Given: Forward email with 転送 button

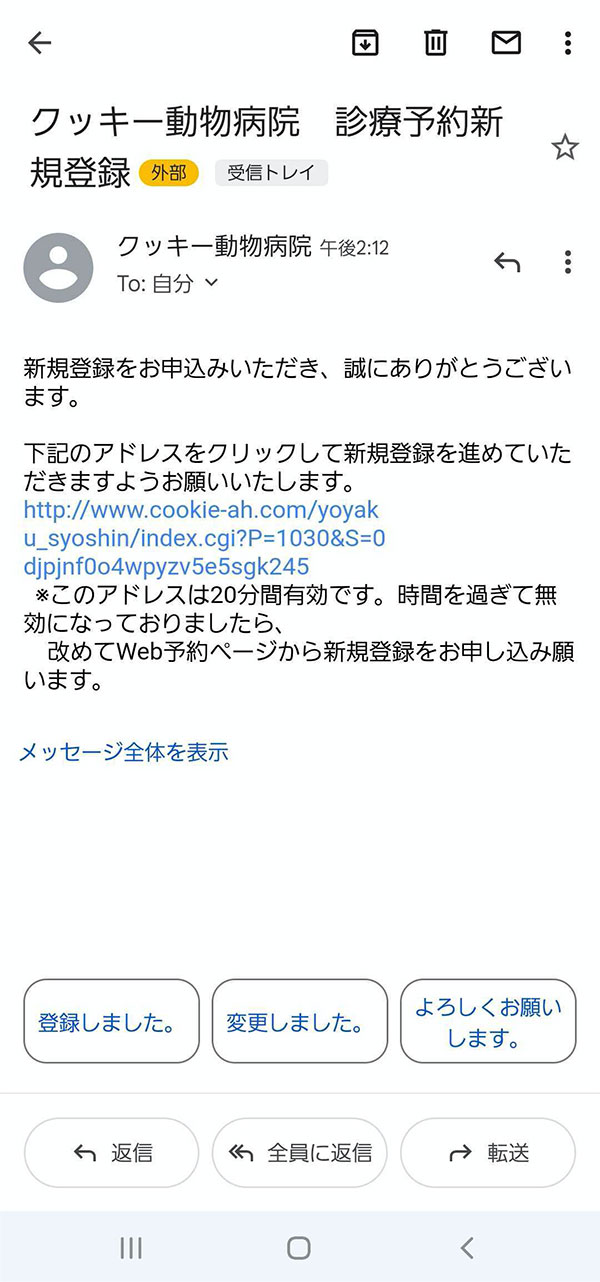Looking at the screenshot, I should pos(488,1153).
